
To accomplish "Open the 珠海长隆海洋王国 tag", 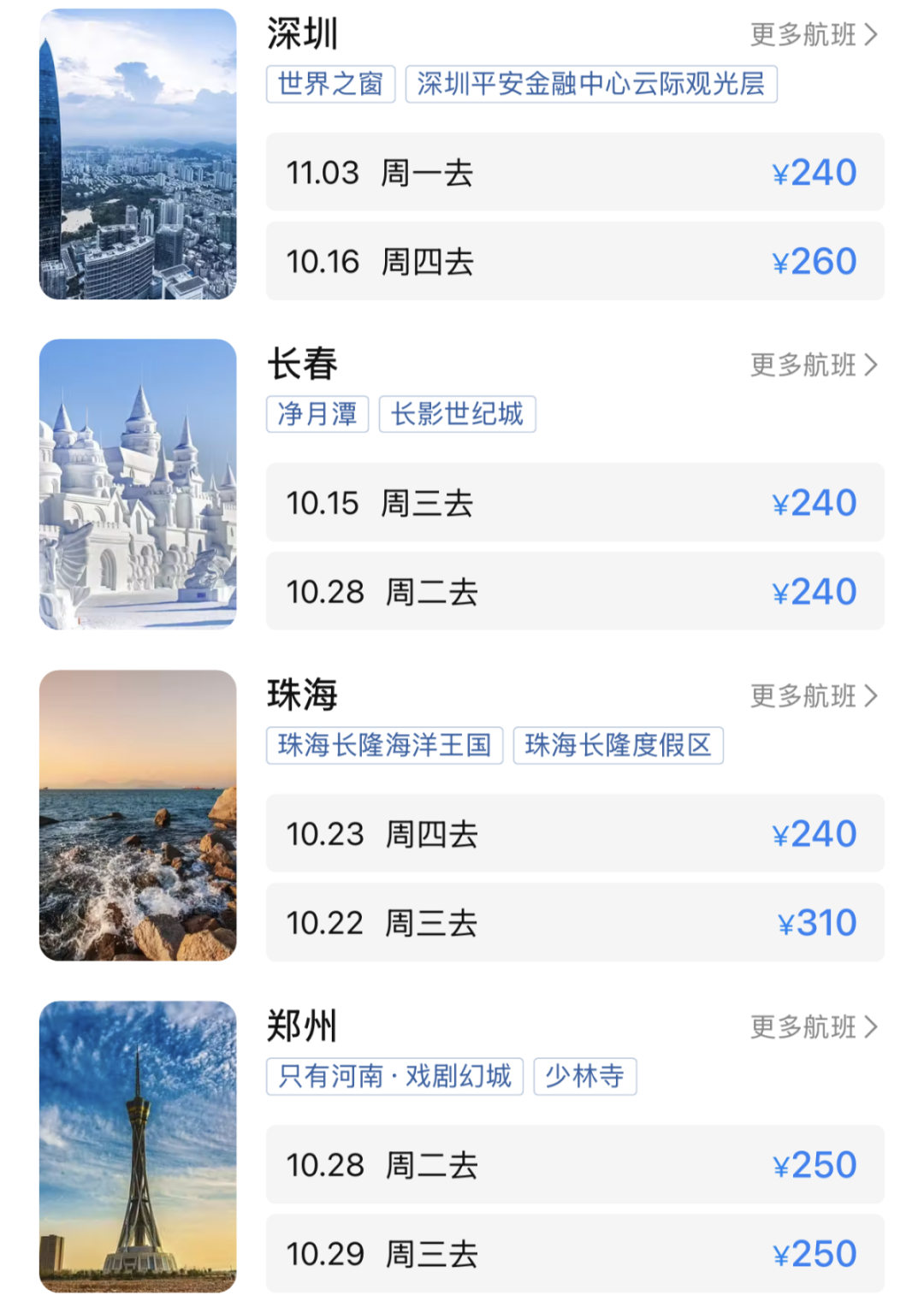I will pyautogui.click(x=384, y=746).
